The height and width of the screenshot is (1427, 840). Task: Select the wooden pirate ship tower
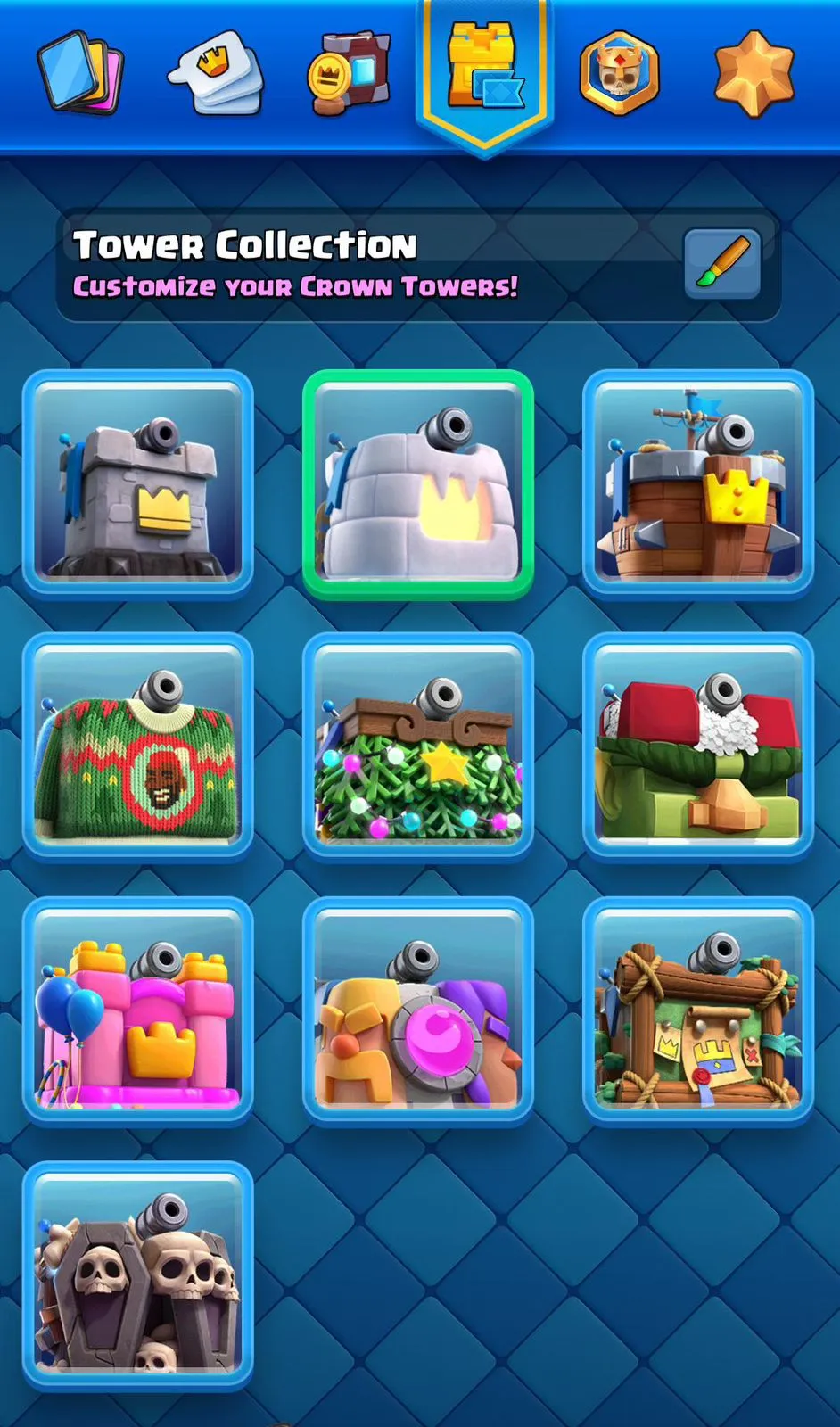pyautogui.click(x=698, y=483)
